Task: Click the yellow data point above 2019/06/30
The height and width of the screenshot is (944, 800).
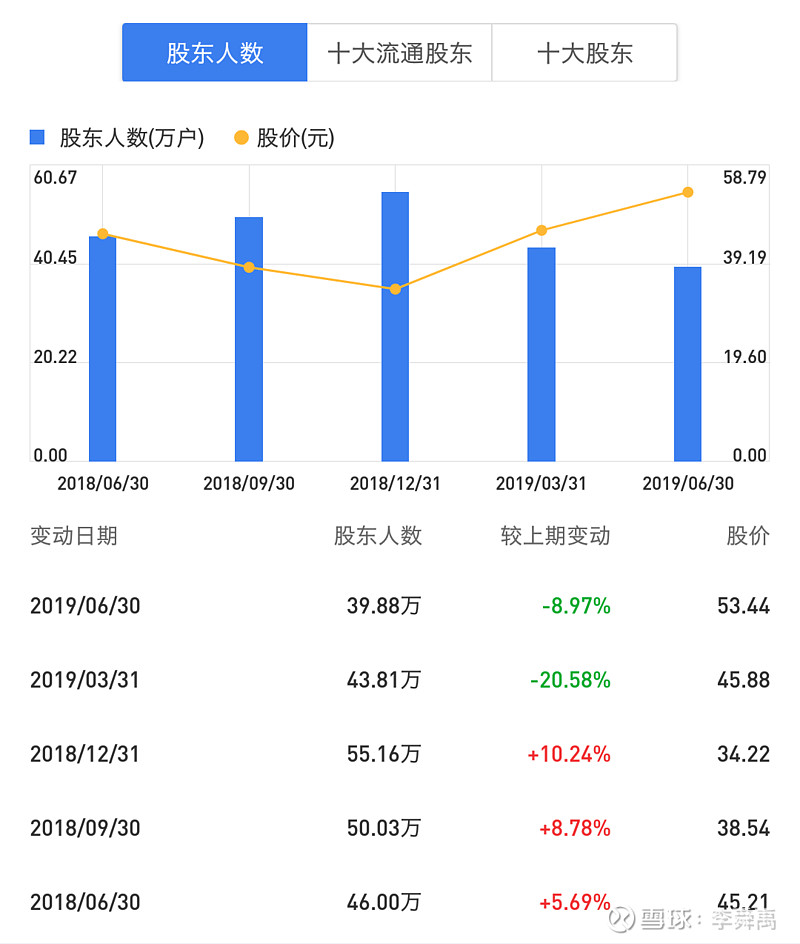Action: (687, 191)
